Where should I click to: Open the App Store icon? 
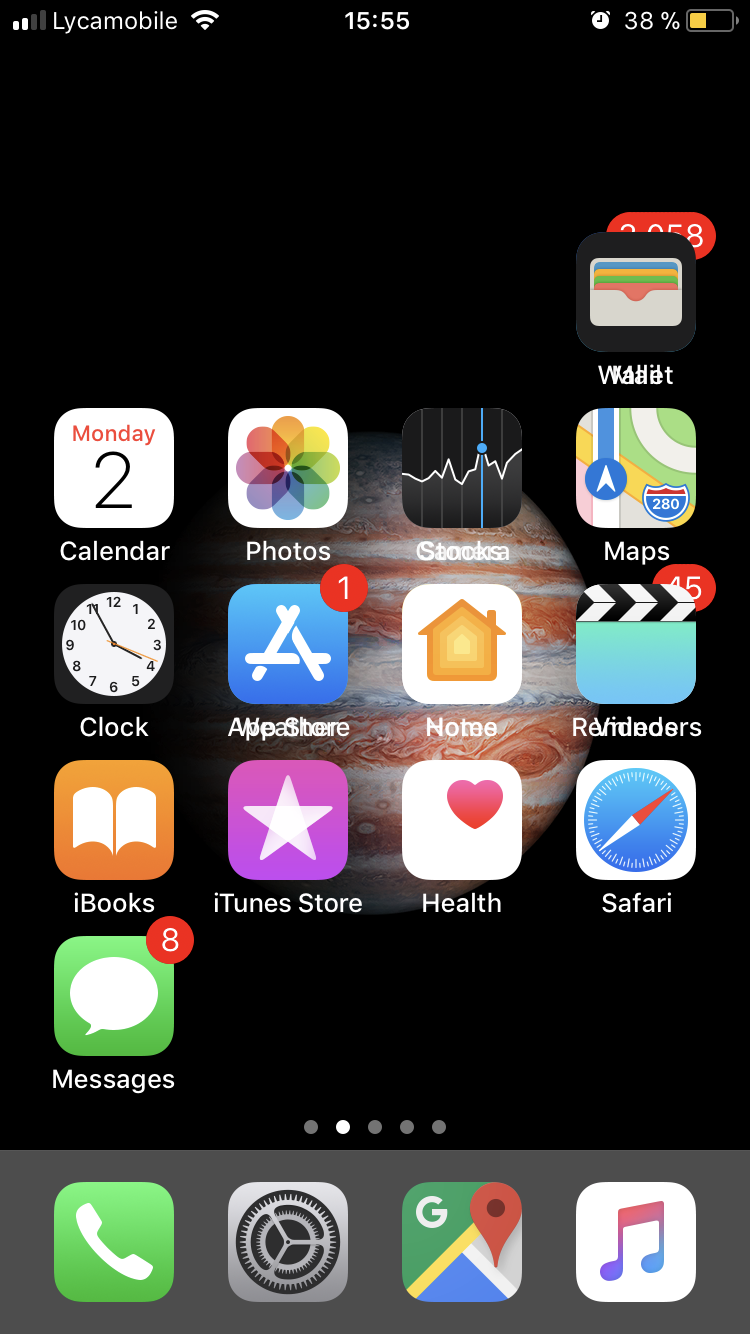click(x=288, y=644)
